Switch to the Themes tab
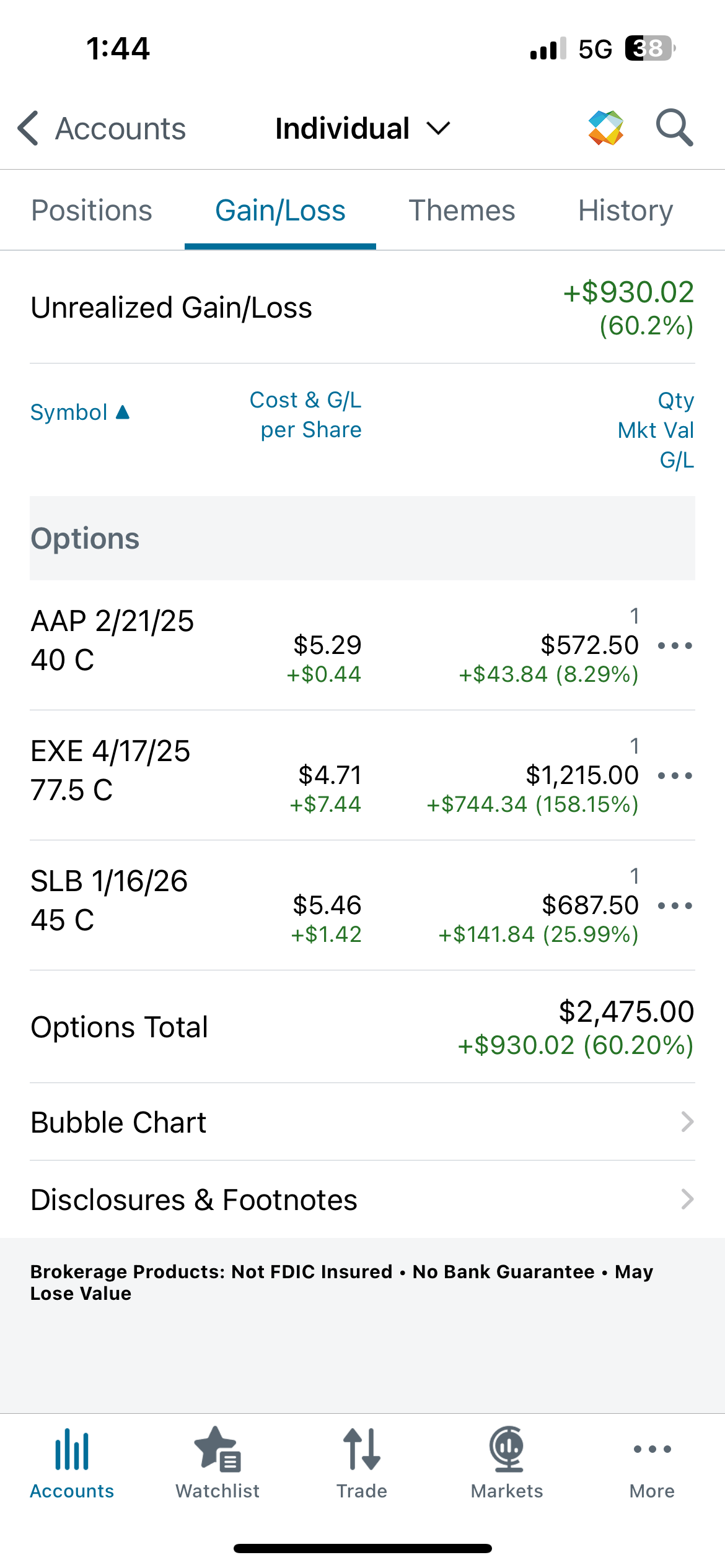 462,211
